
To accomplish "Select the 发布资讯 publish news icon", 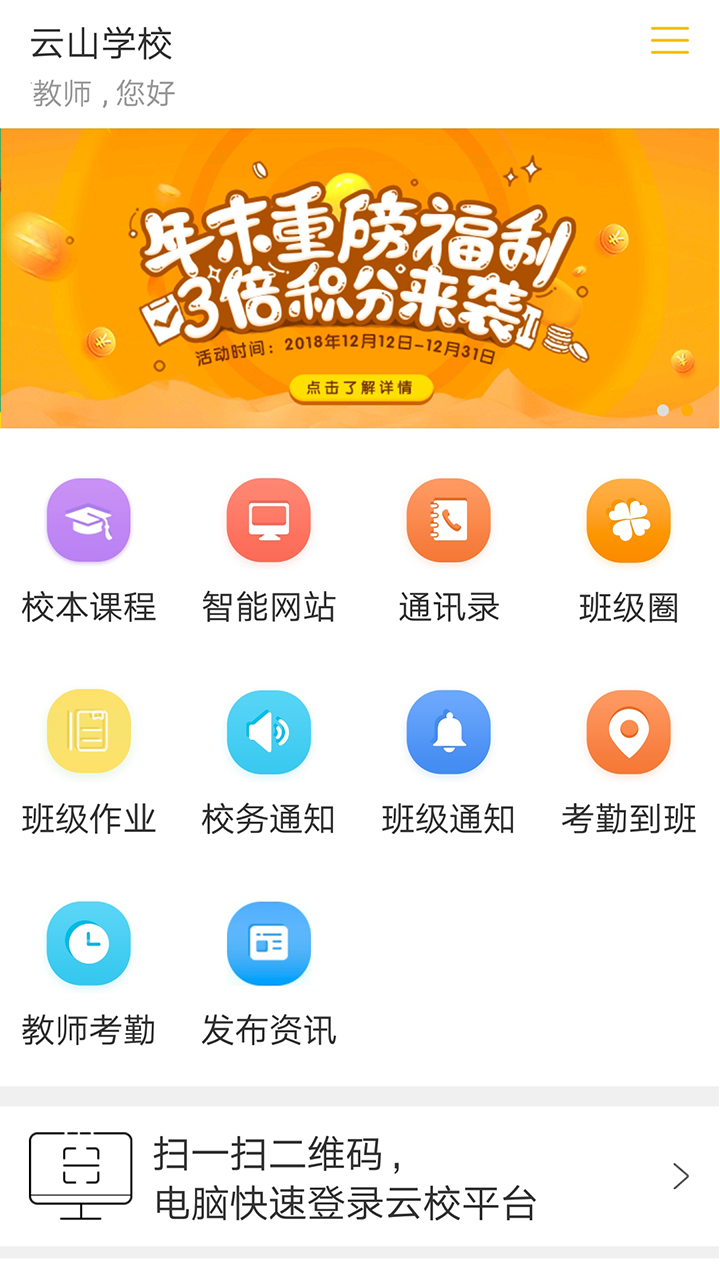I will [x=268, y=943].
